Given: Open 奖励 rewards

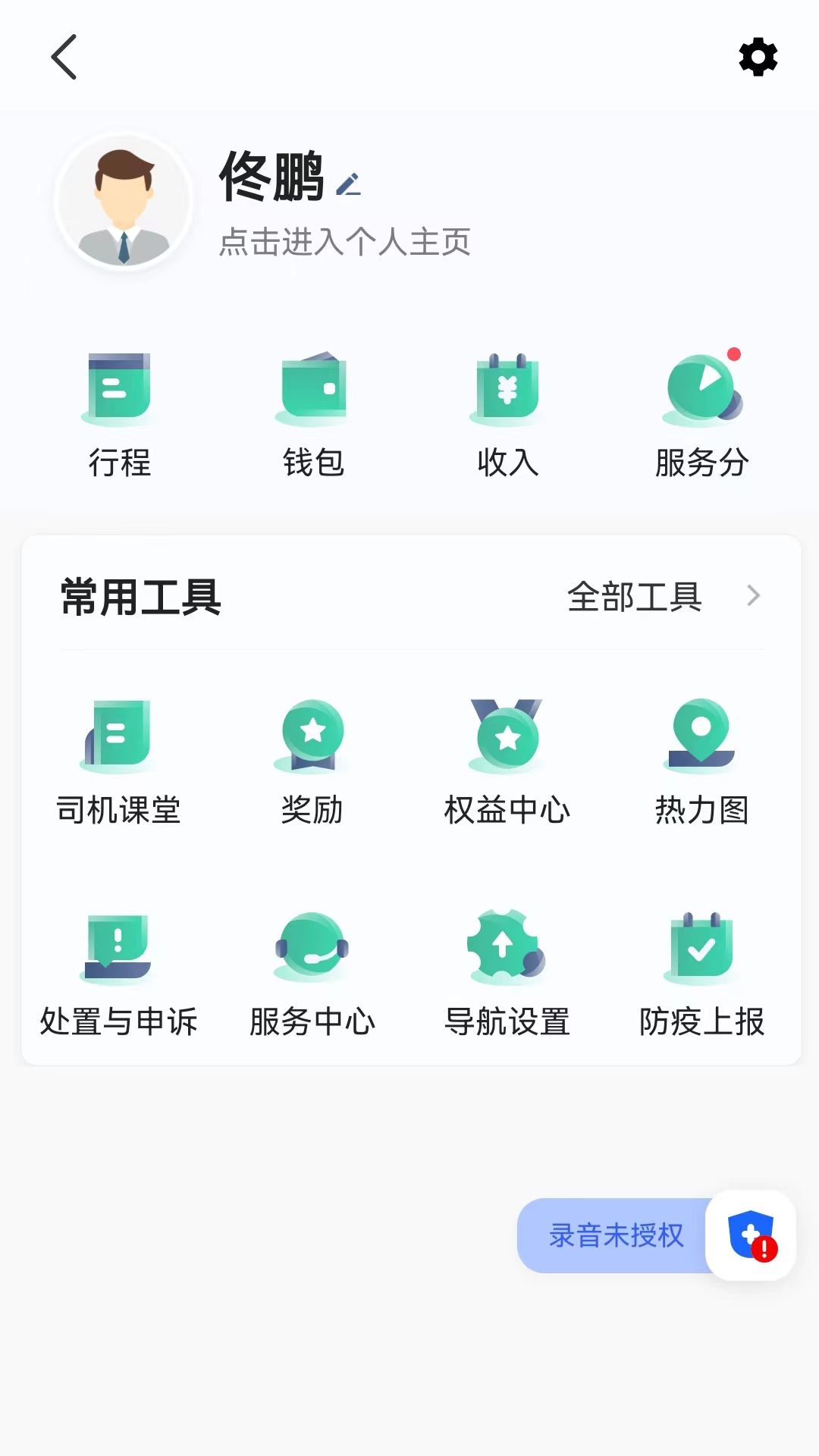Looking at the screenshot, I should (313, 762).
